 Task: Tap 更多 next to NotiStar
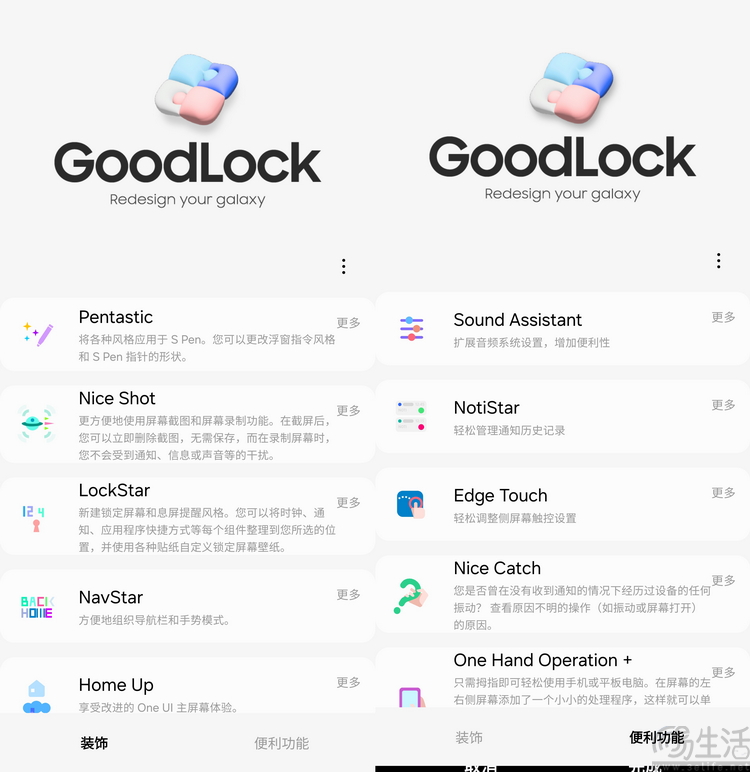point(723,405)
